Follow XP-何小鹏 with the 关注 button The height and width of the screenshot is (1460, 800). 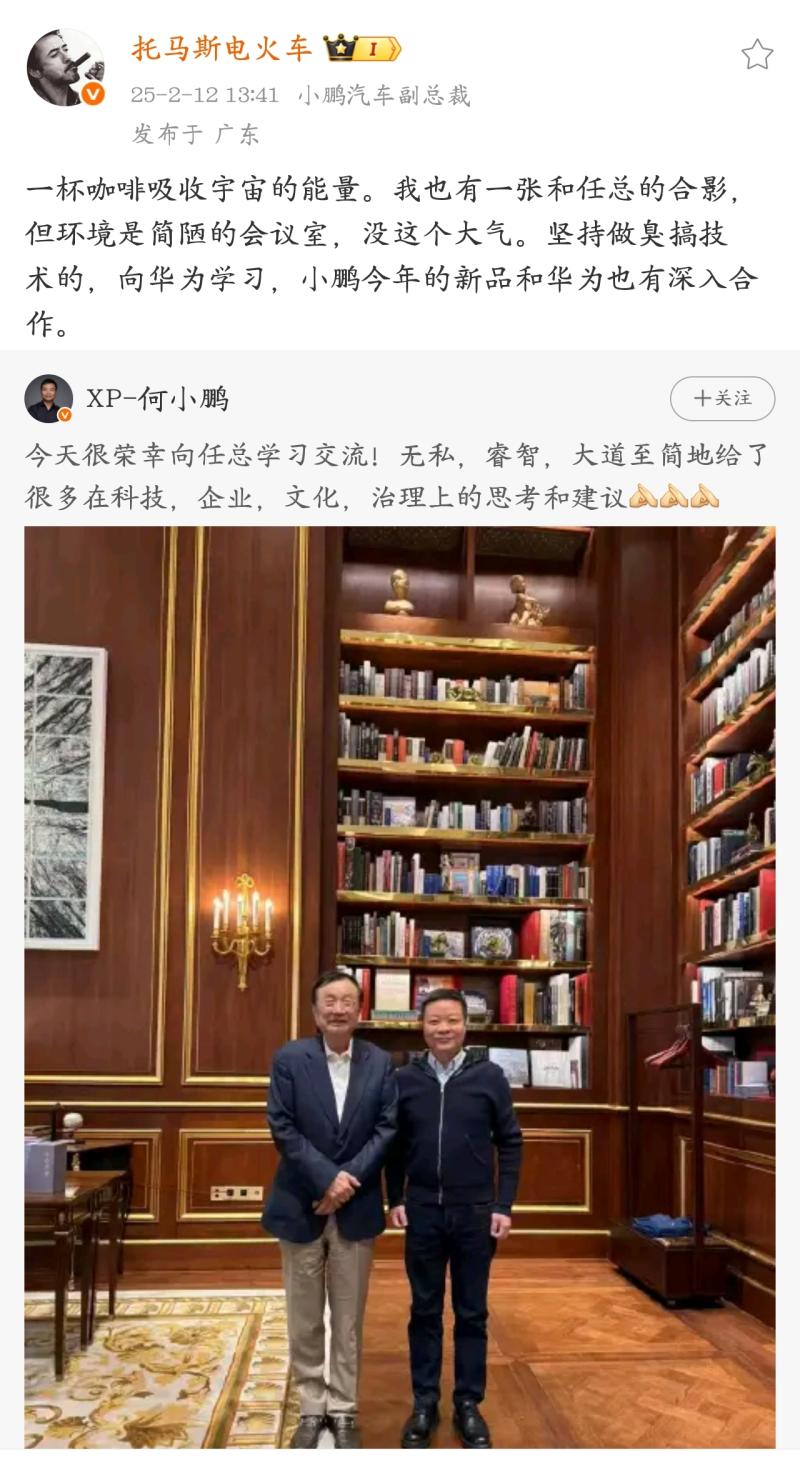pos(722,398)
